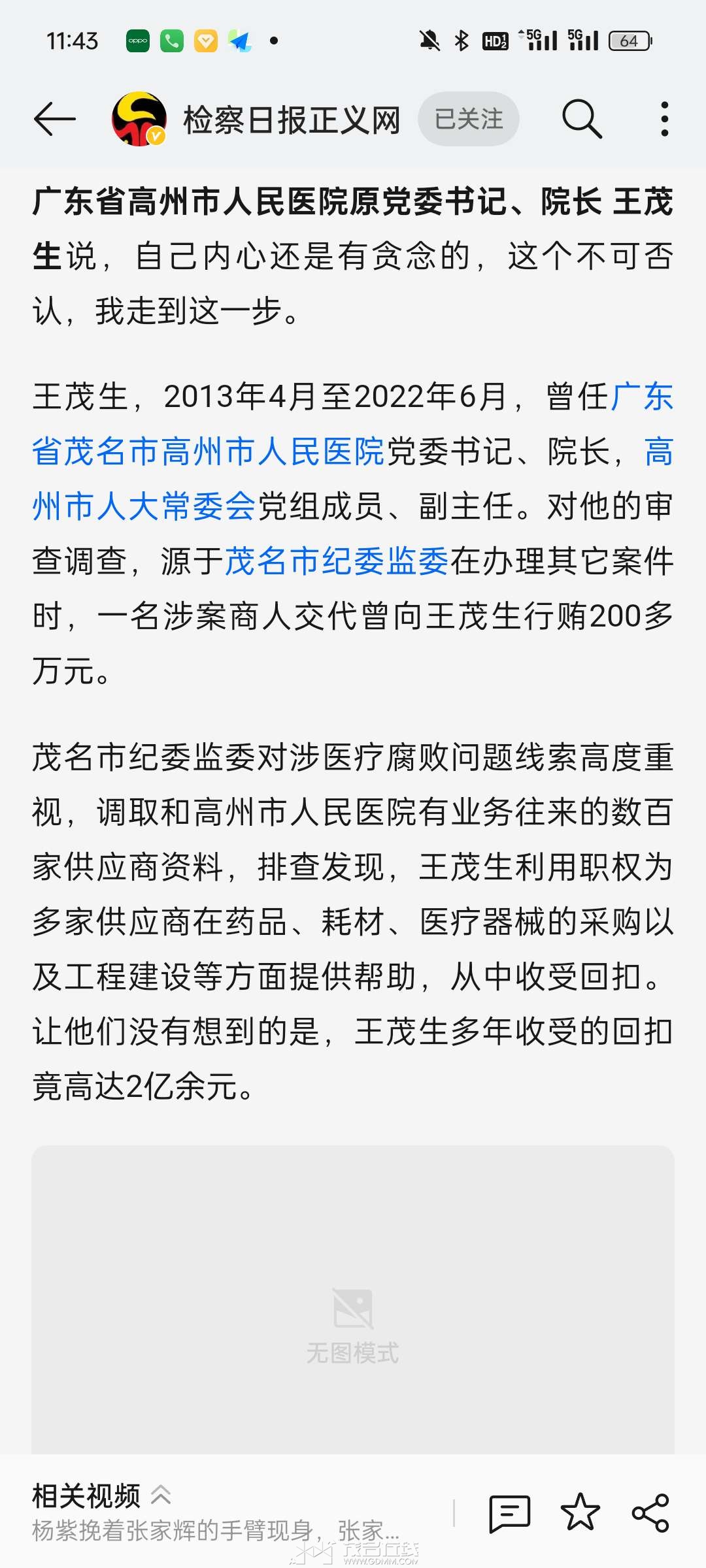The height and width of the screenshot is (1568, 706).
Task: Open link 广东省茂名市高州市人民医院
Action: (x=209, y=452)
